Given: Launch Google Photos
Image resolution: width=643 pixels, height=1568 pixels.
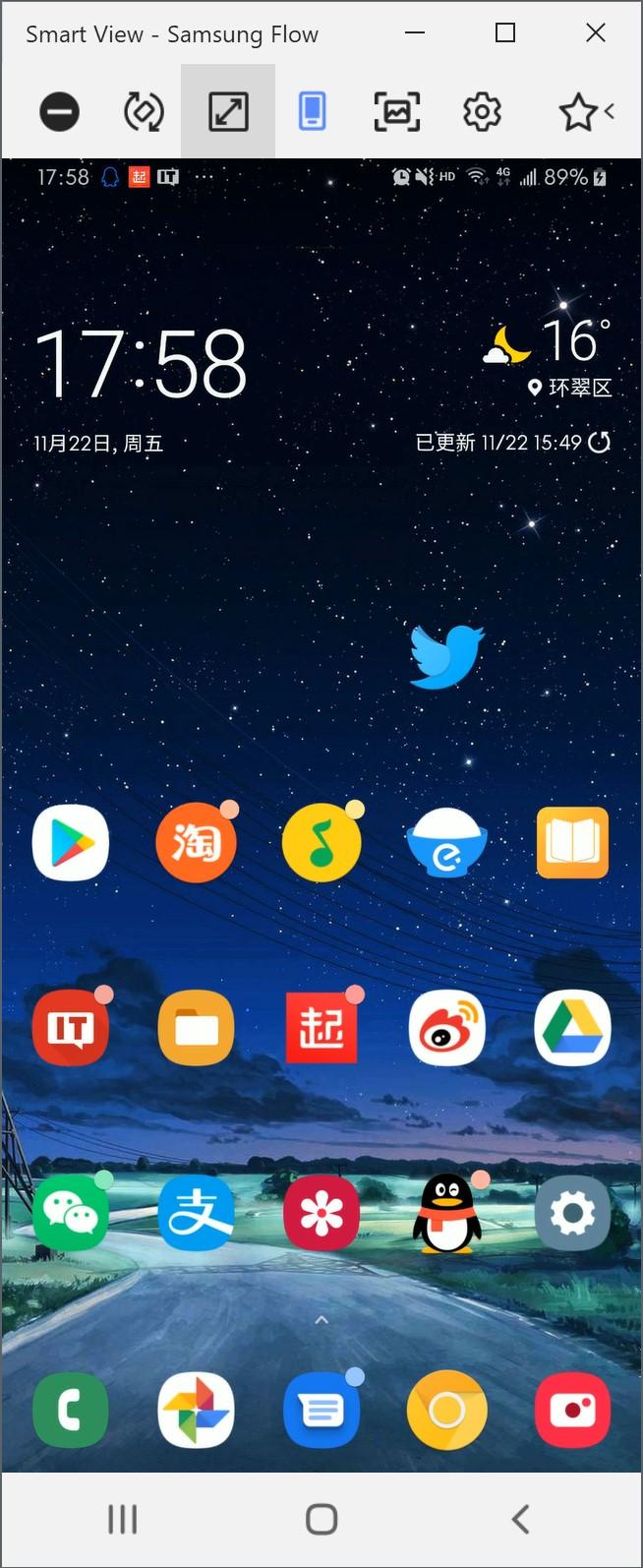Looking at the screenshot, I should [x=196, y=1410].
